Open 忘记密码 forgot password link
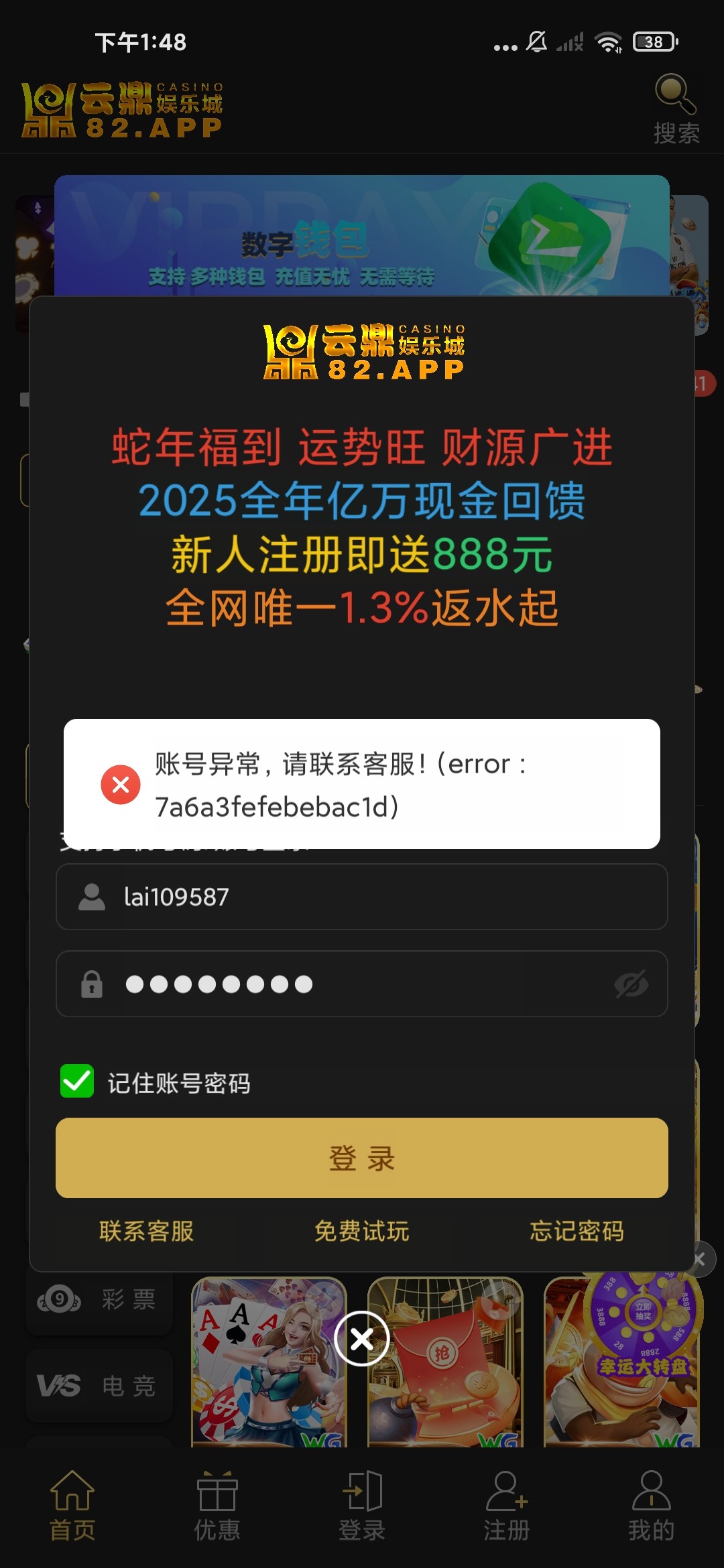This screenshot has width=724, height=1568. 578,1232
